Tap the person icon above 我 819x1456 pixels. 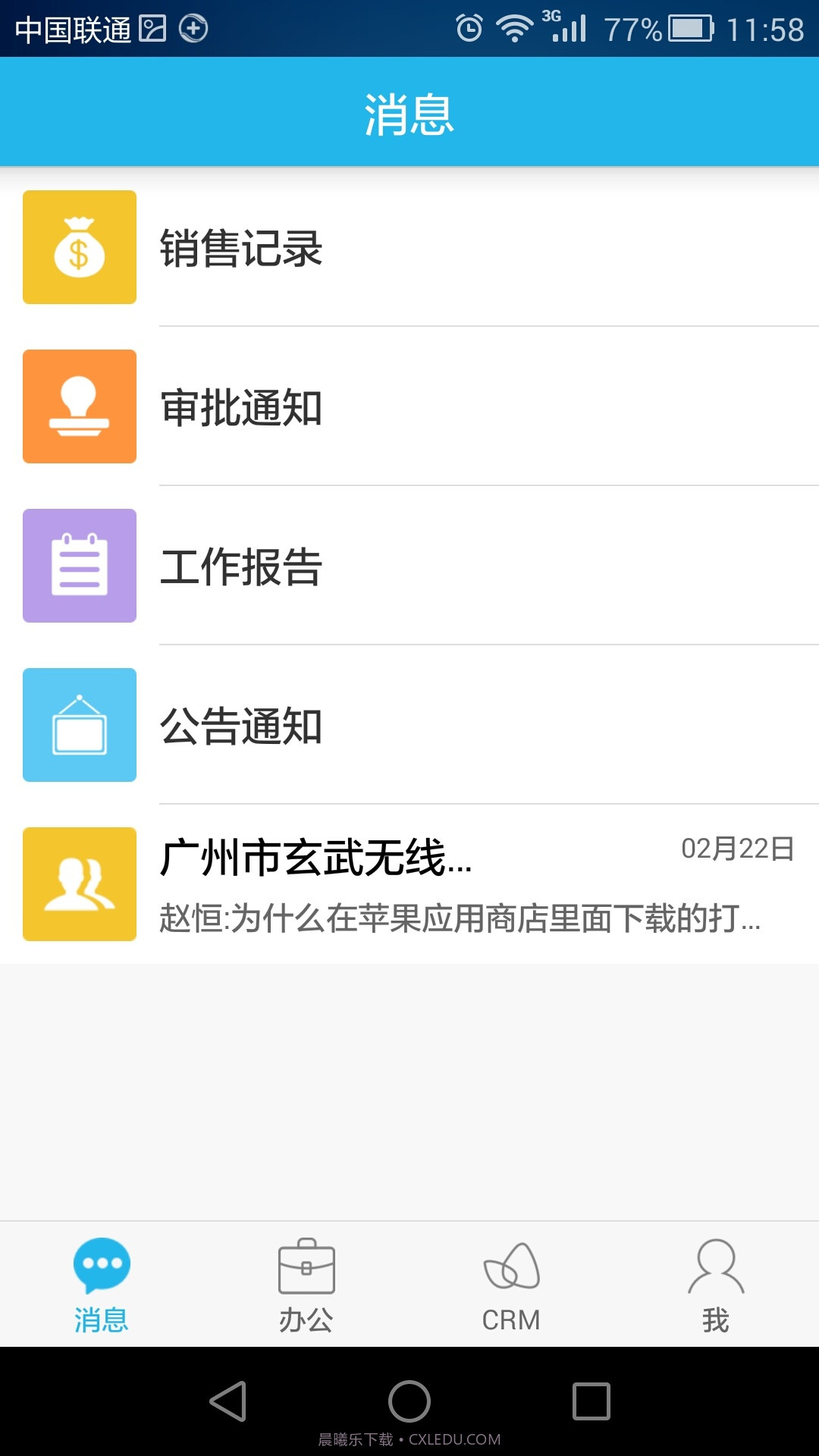(715, 1263)
